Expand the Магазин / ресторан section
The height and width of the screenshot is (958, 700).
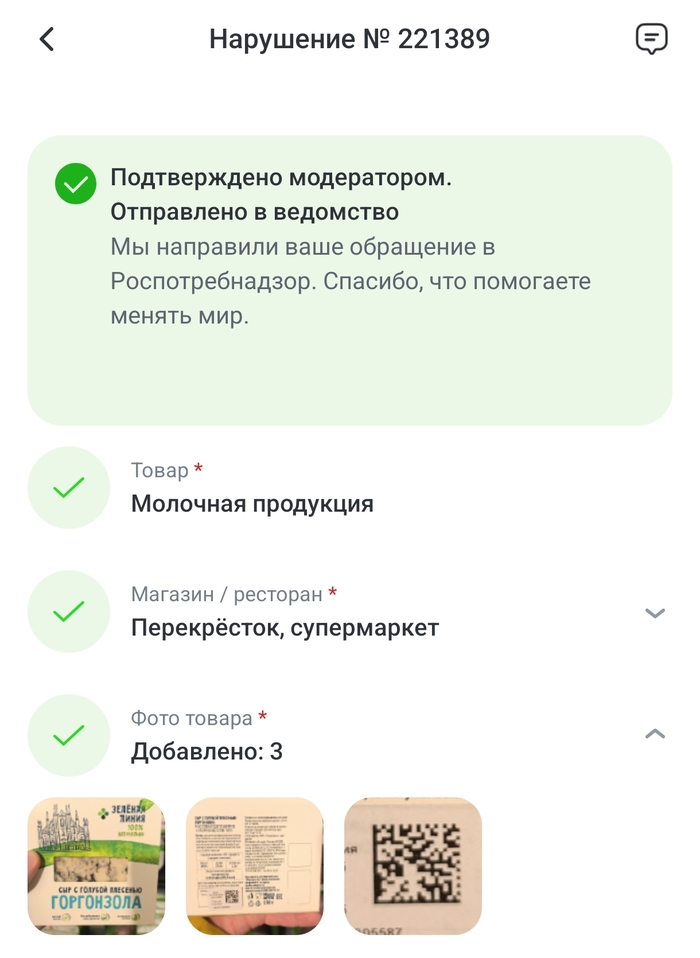pyautogui.click(x=655, y=613)
